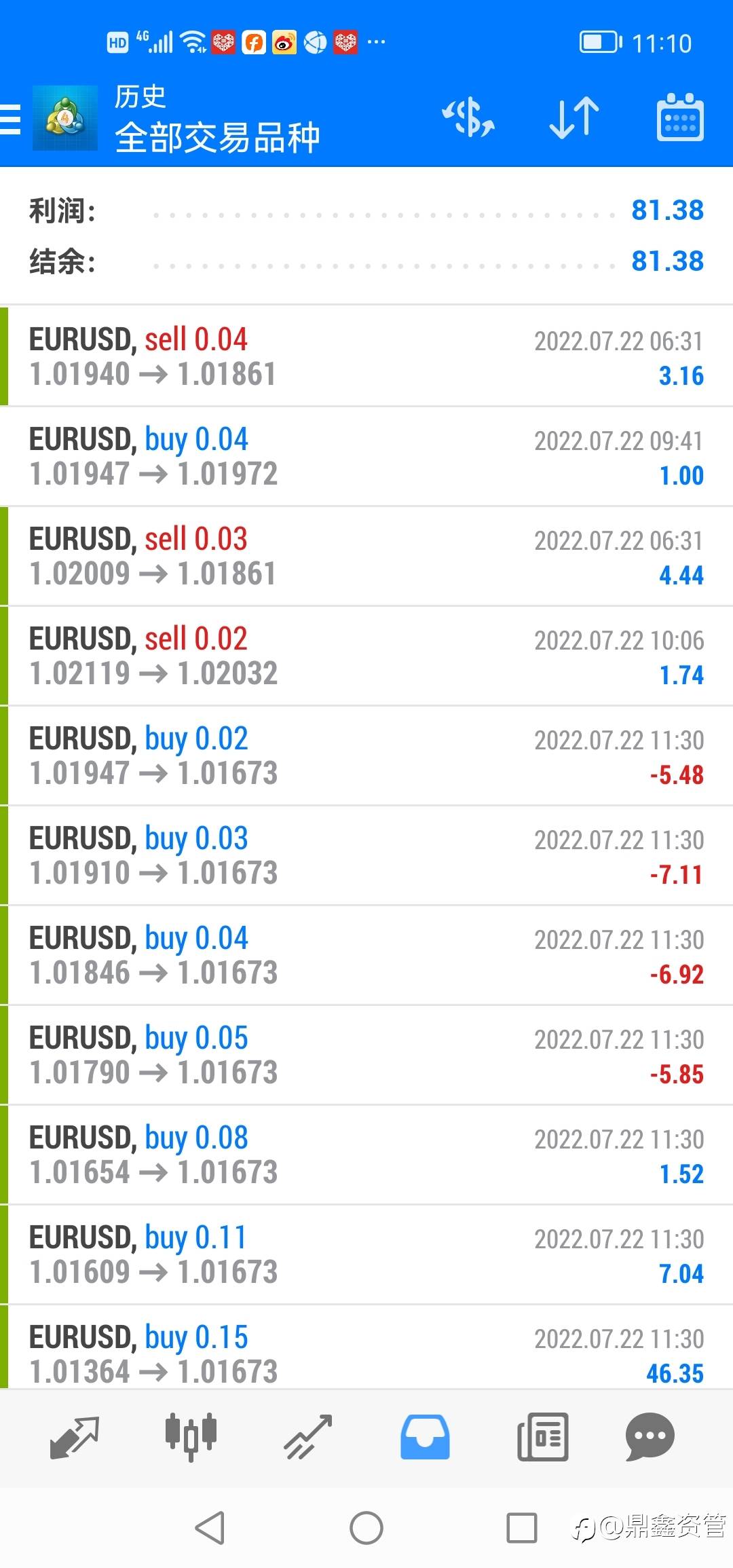Open the News tab
The width and height of the screenshot is (733, 1568).
pyautogui.click(x=542, y=1437)
